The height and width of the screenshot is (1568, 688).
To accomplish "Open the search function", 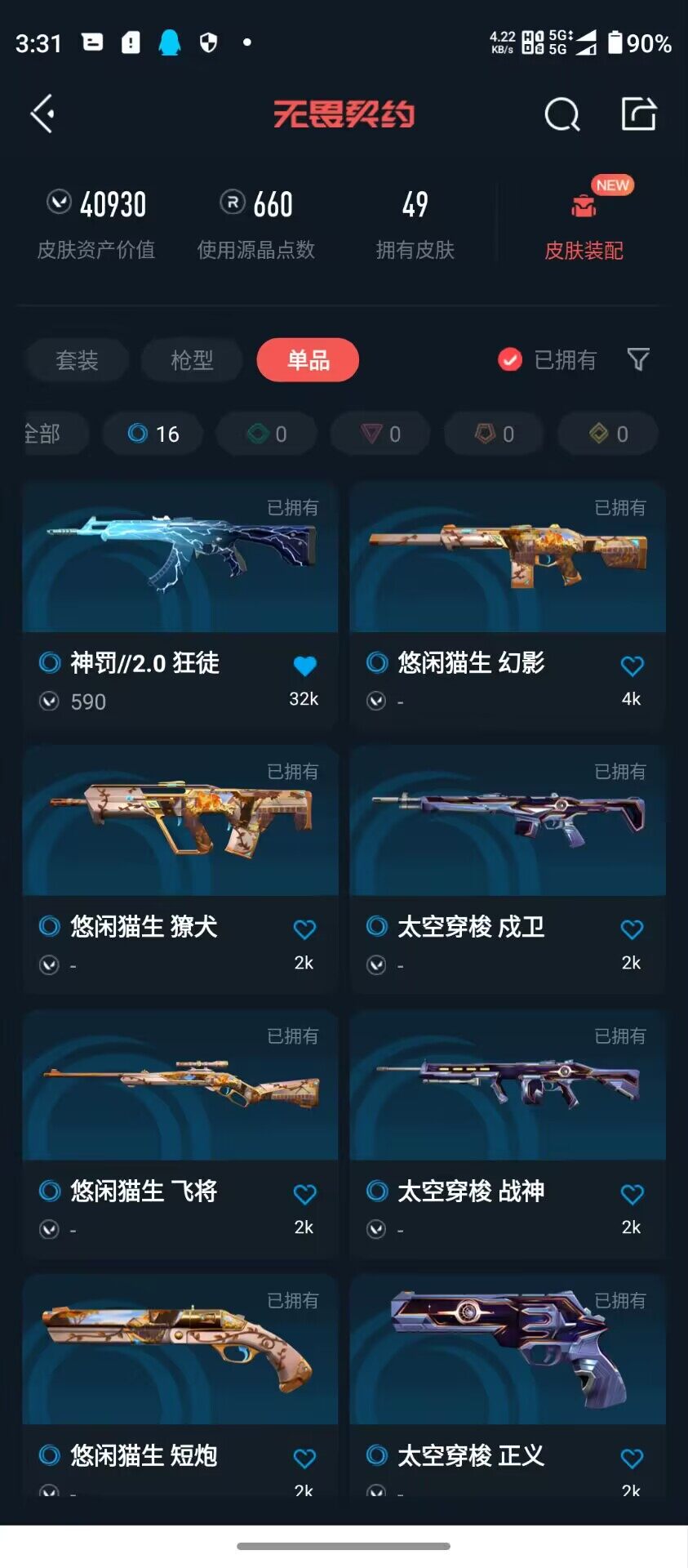I will pyautogui.click(x=561, y=114).
